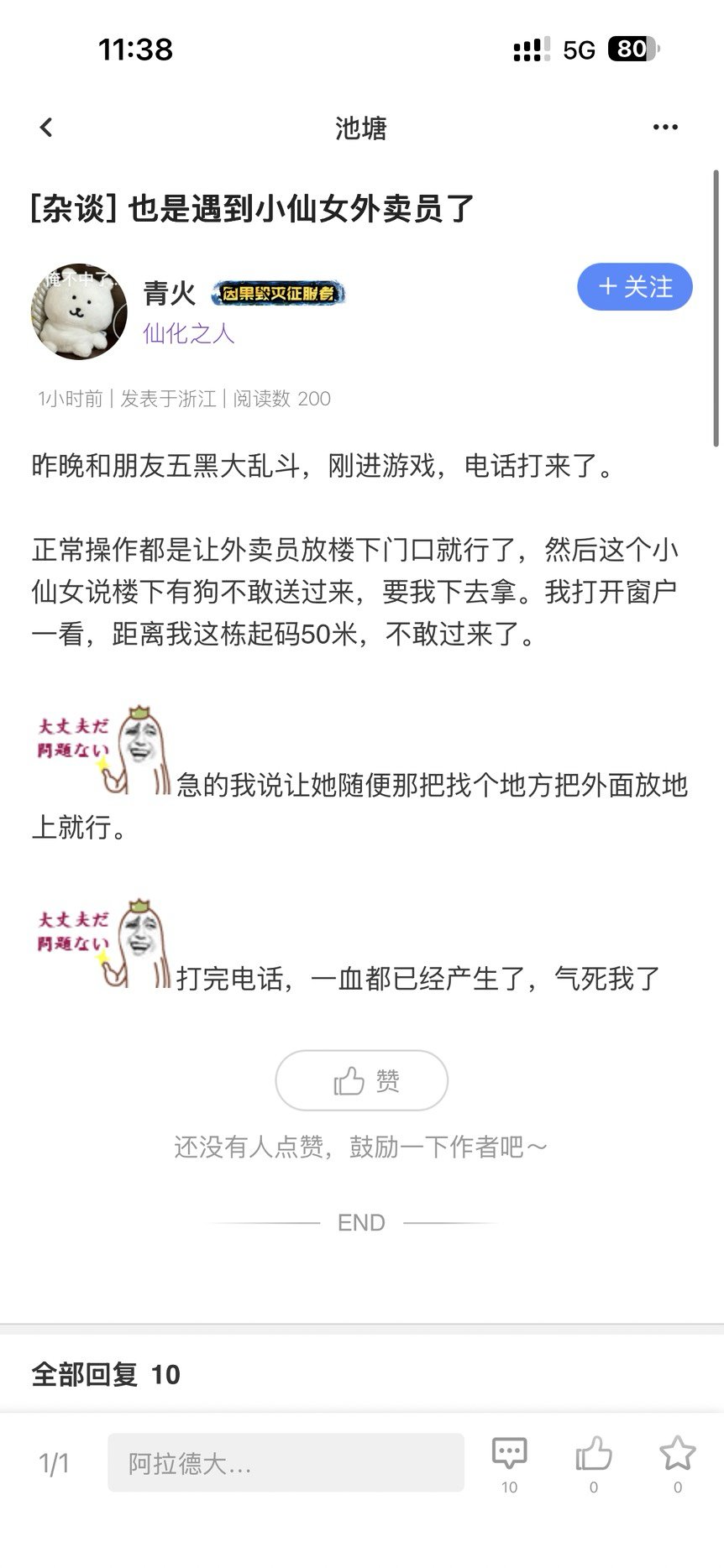Image resolution: width=724 pixels, height=1568 pixels.
Task: Open the three-dot overflow menu
Action: 665,127
